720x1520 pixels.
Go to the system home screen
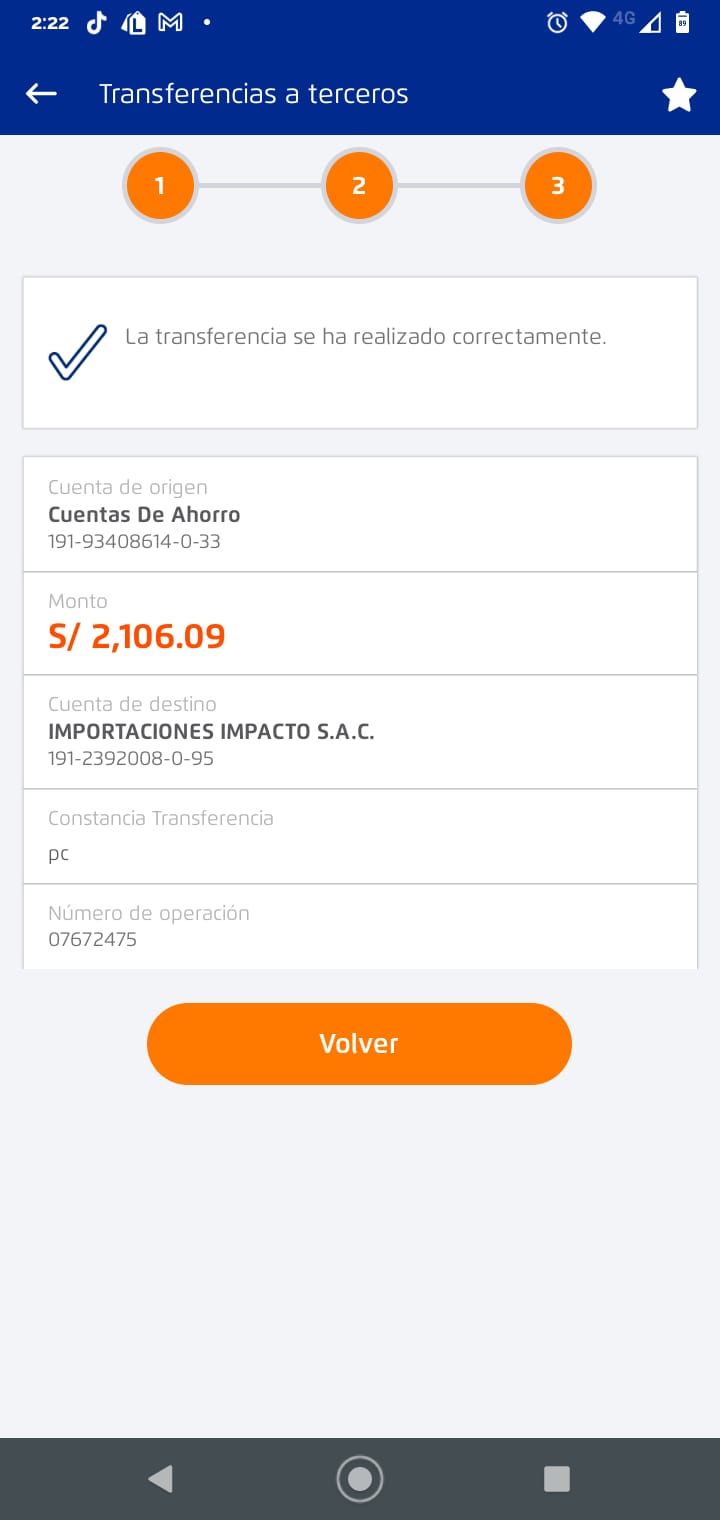point(360,1479)
